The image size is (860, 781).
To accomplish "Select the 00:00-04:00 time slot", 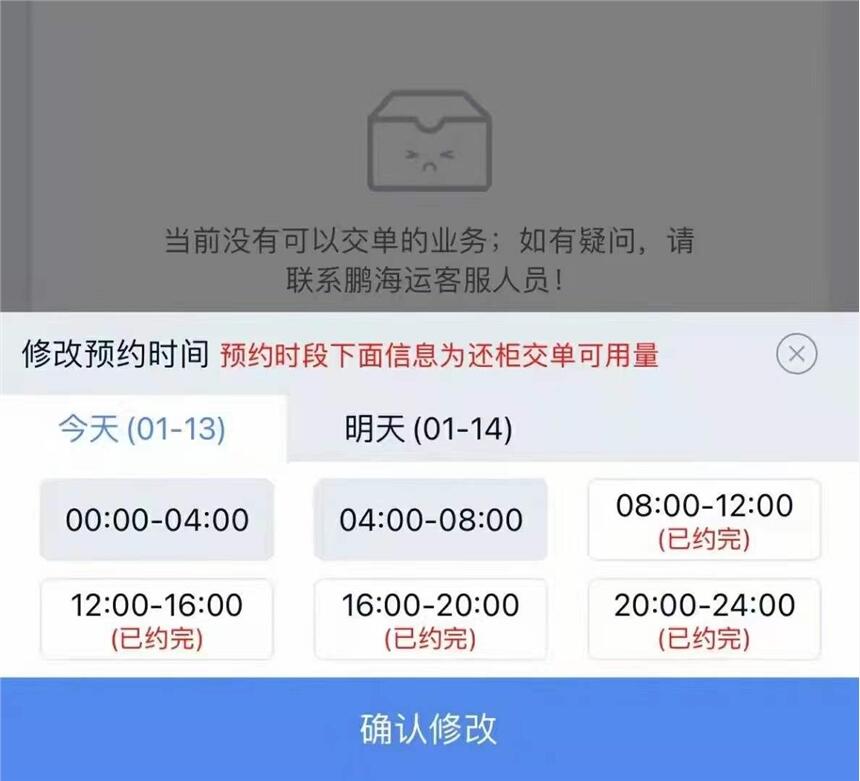I will [157, 520].
